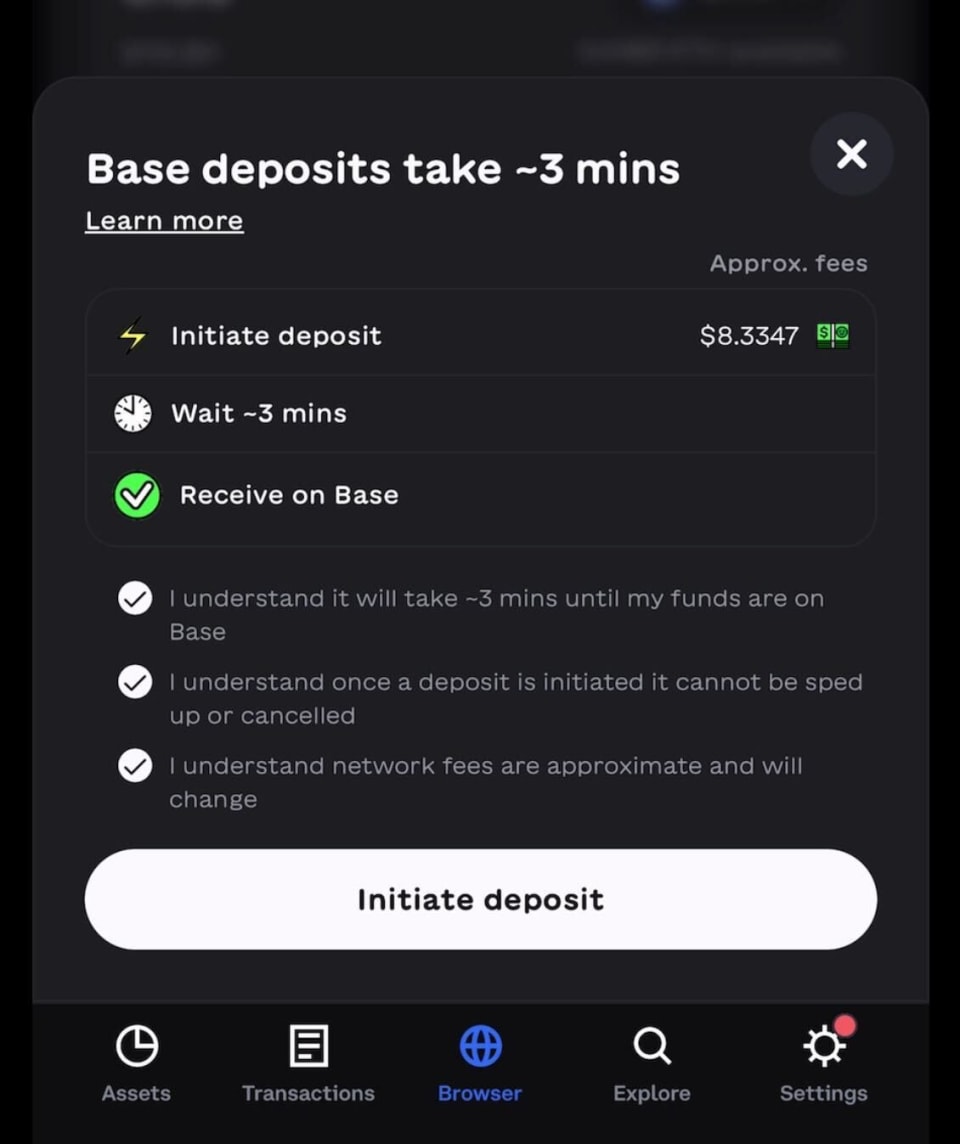Uncheck the ~3 mins wait acknowledgment
The width and height of the screenshot is (960, 1144).
(135, 599)
